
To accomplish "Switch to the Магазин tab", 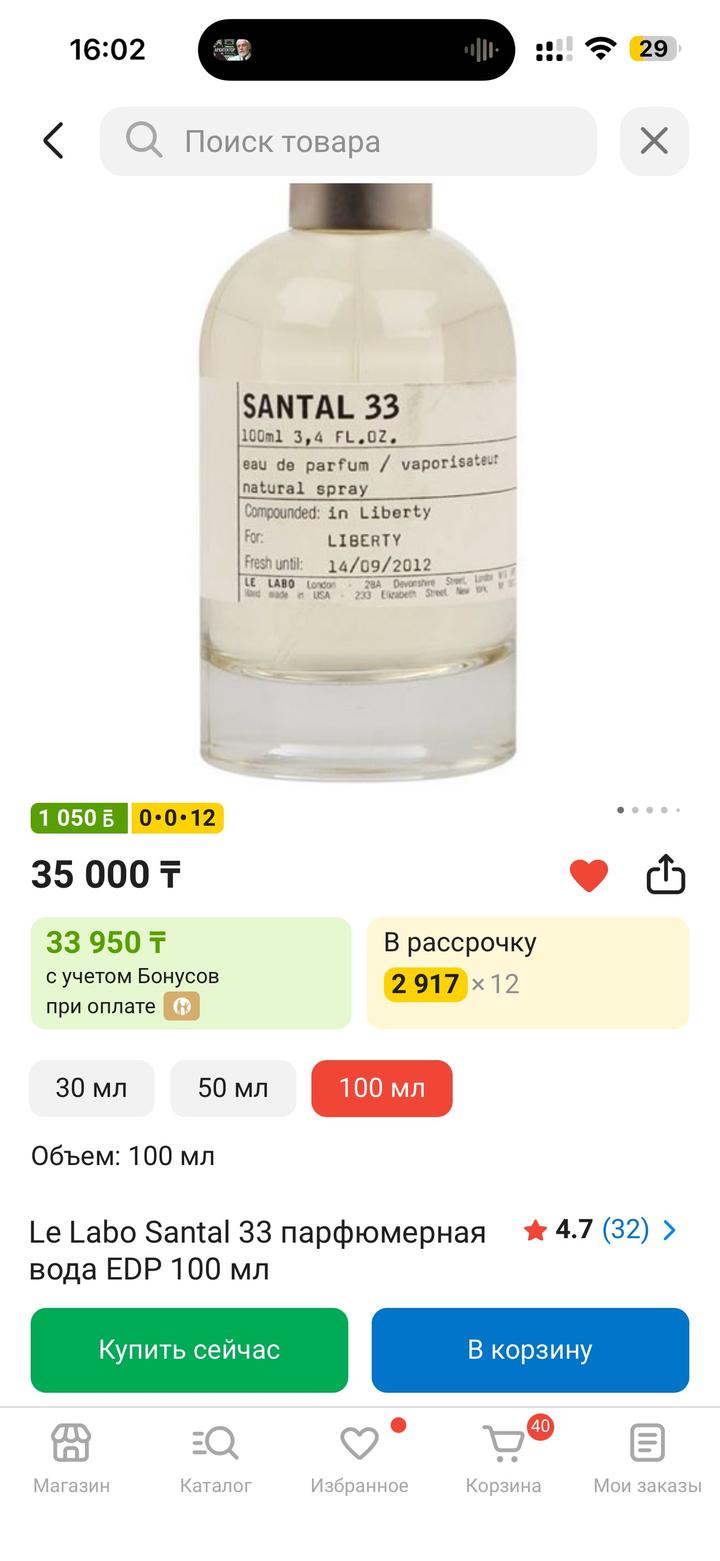I will 71,1458.
